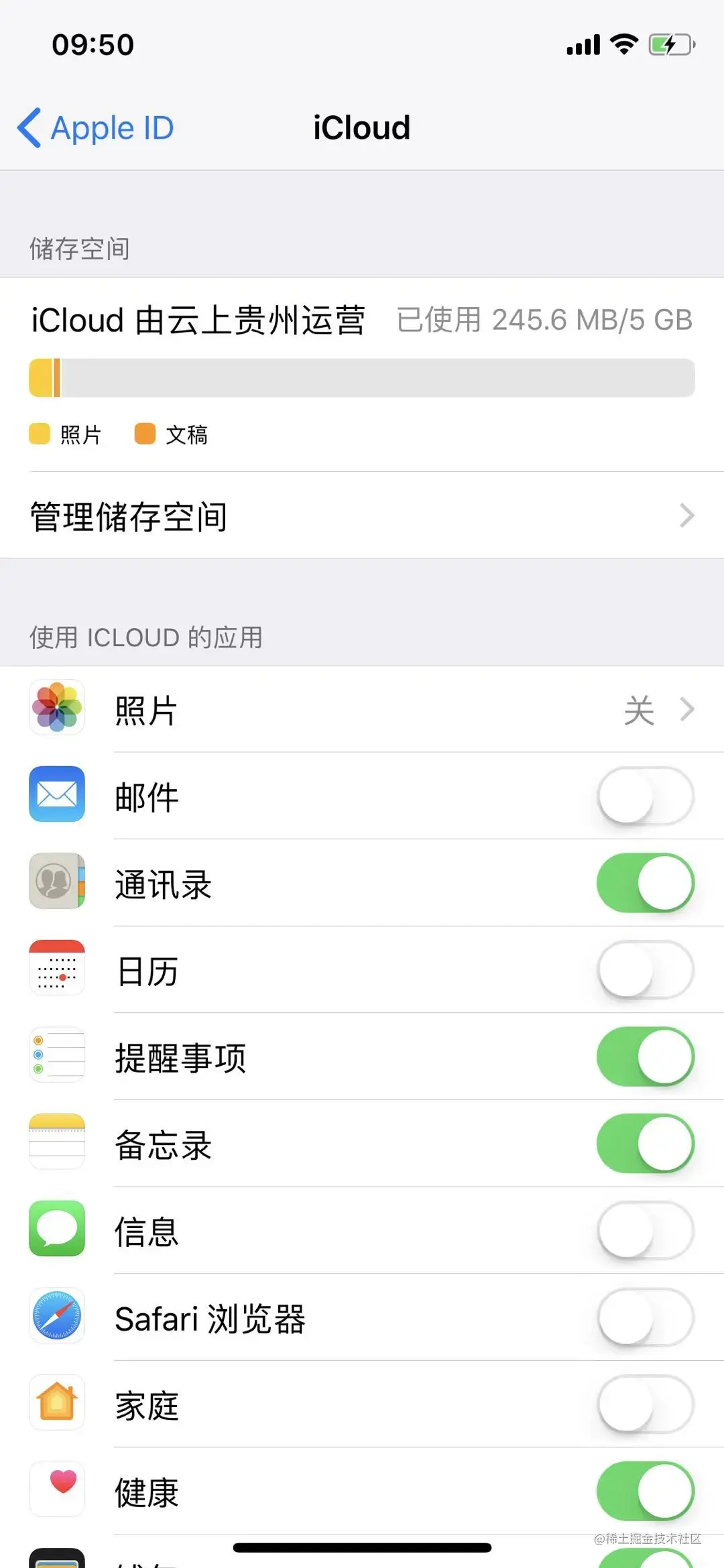Open 照片 settings via its chevron
724x1568 pixels.
tap(686, 709)
